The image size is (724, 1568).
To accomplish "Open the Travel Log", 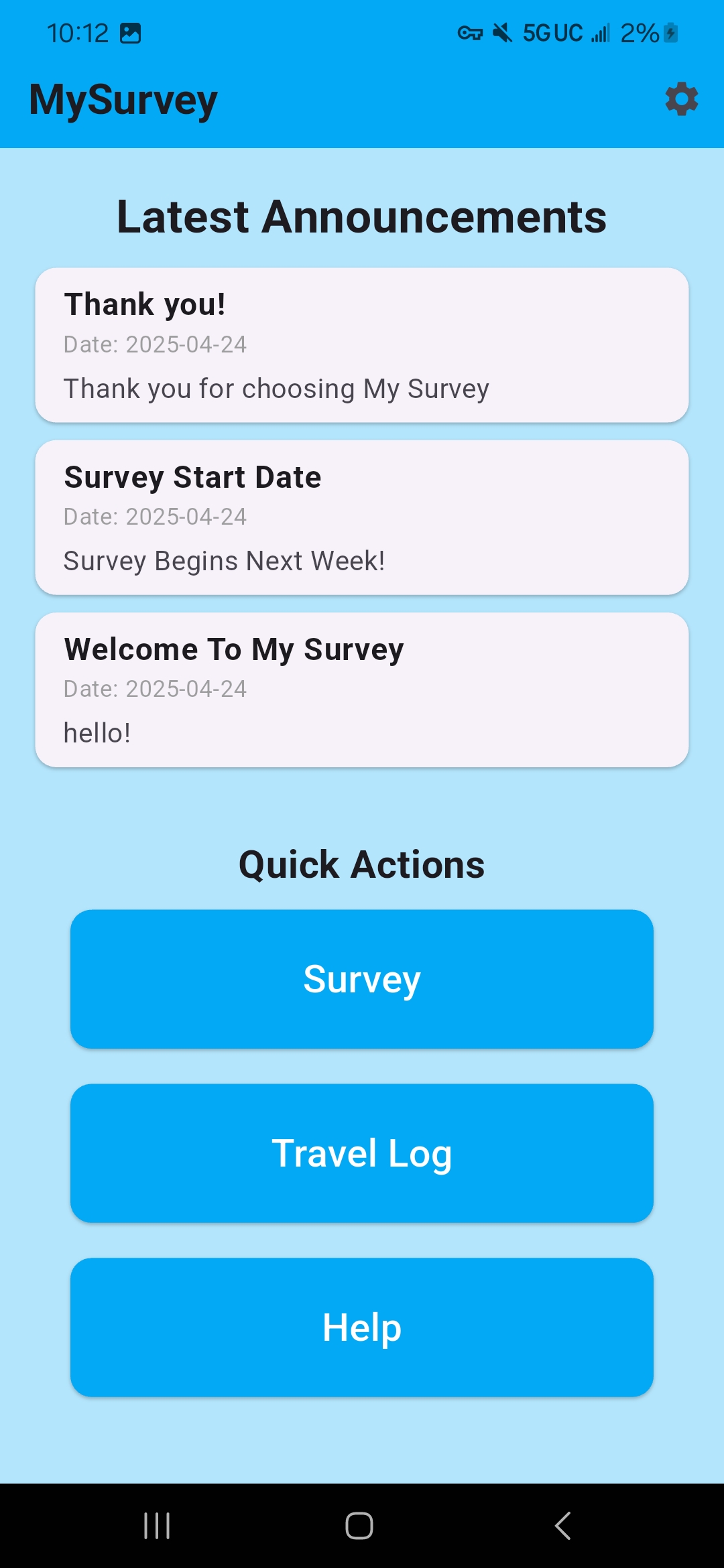I will pyautogui.click(x=362, y=1152).
